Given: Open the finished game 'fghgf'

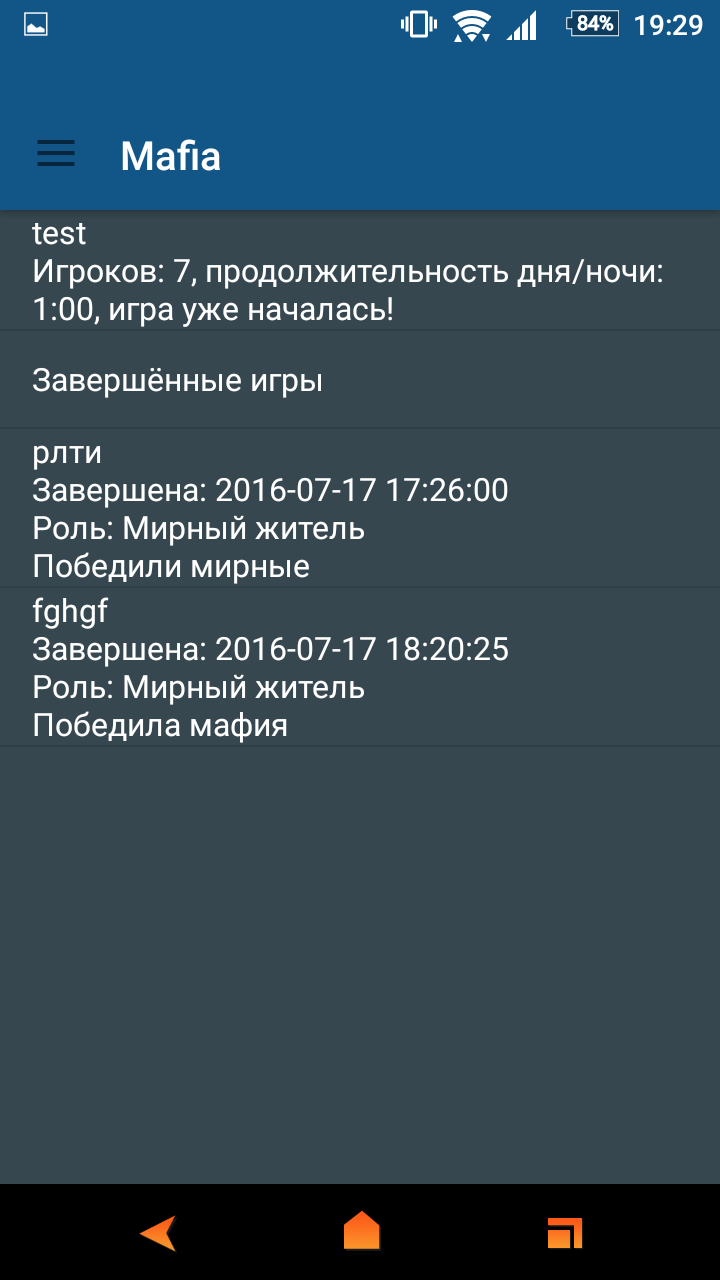Looking at the screenshot, I should click(x=360, y=668).
